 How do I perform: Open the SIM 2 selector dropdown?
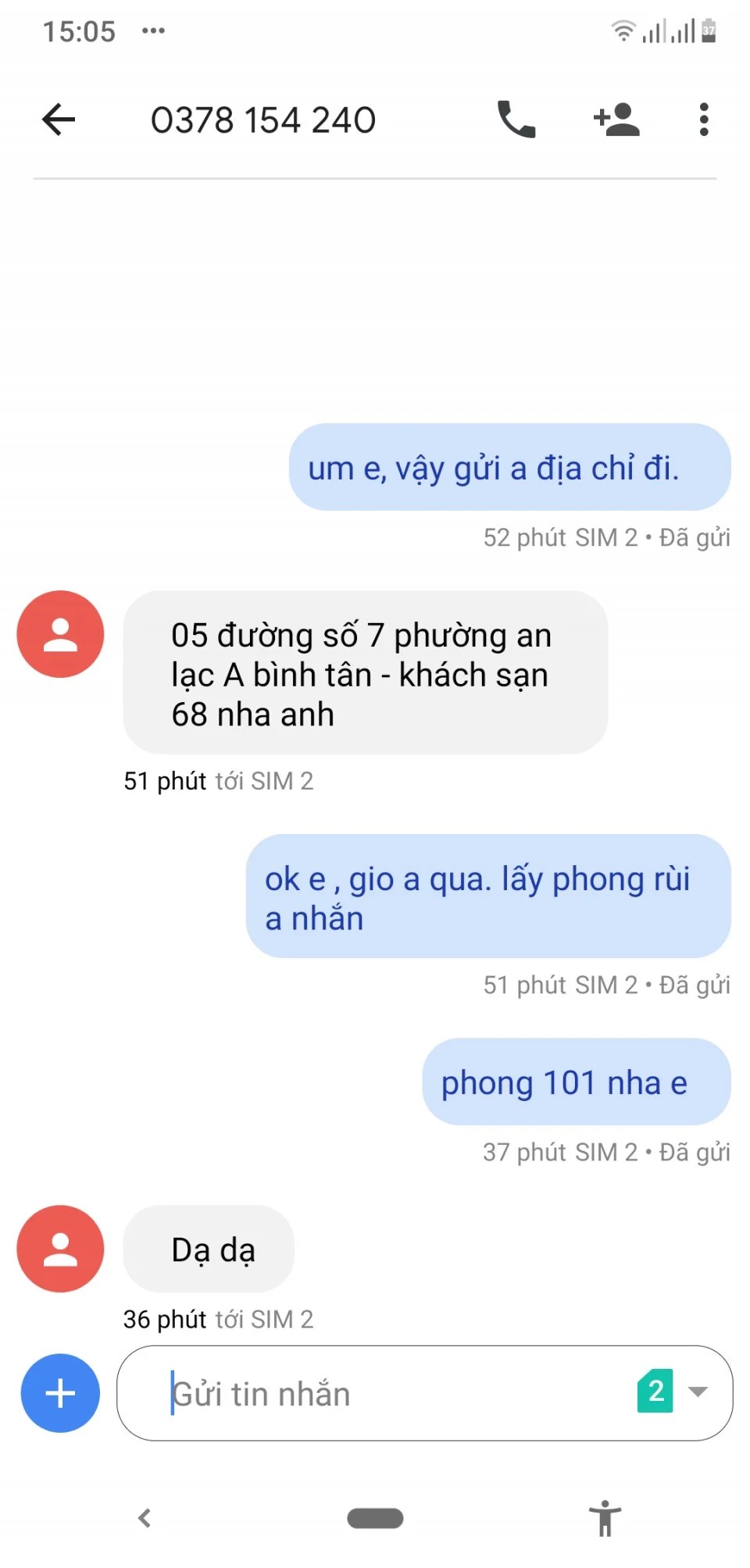coord(673,1391)
